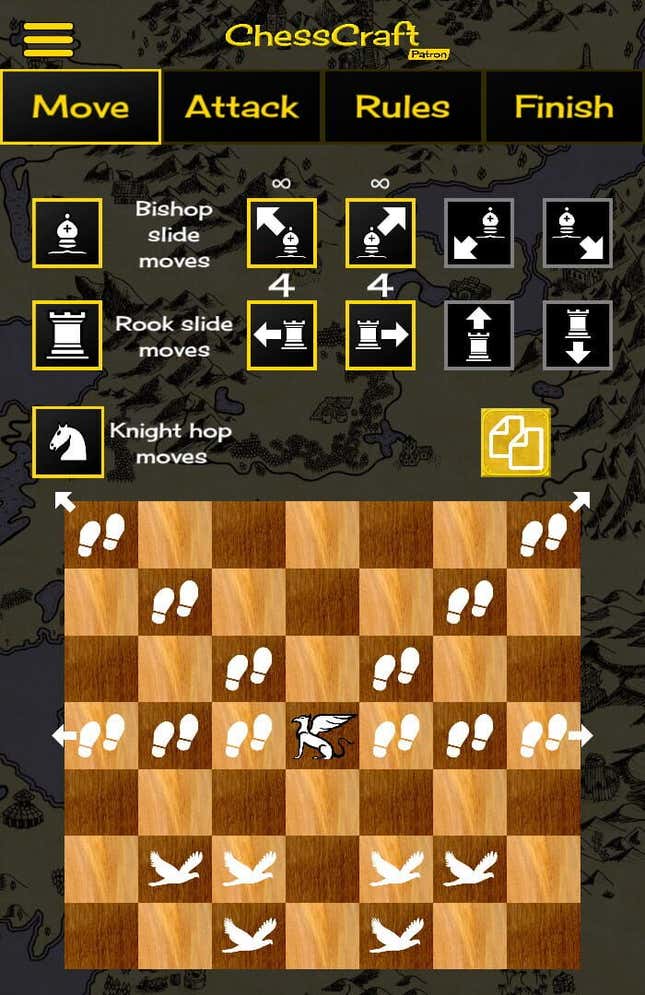
Task: Tap the griffin piece on the board
Action: point(322,736)
